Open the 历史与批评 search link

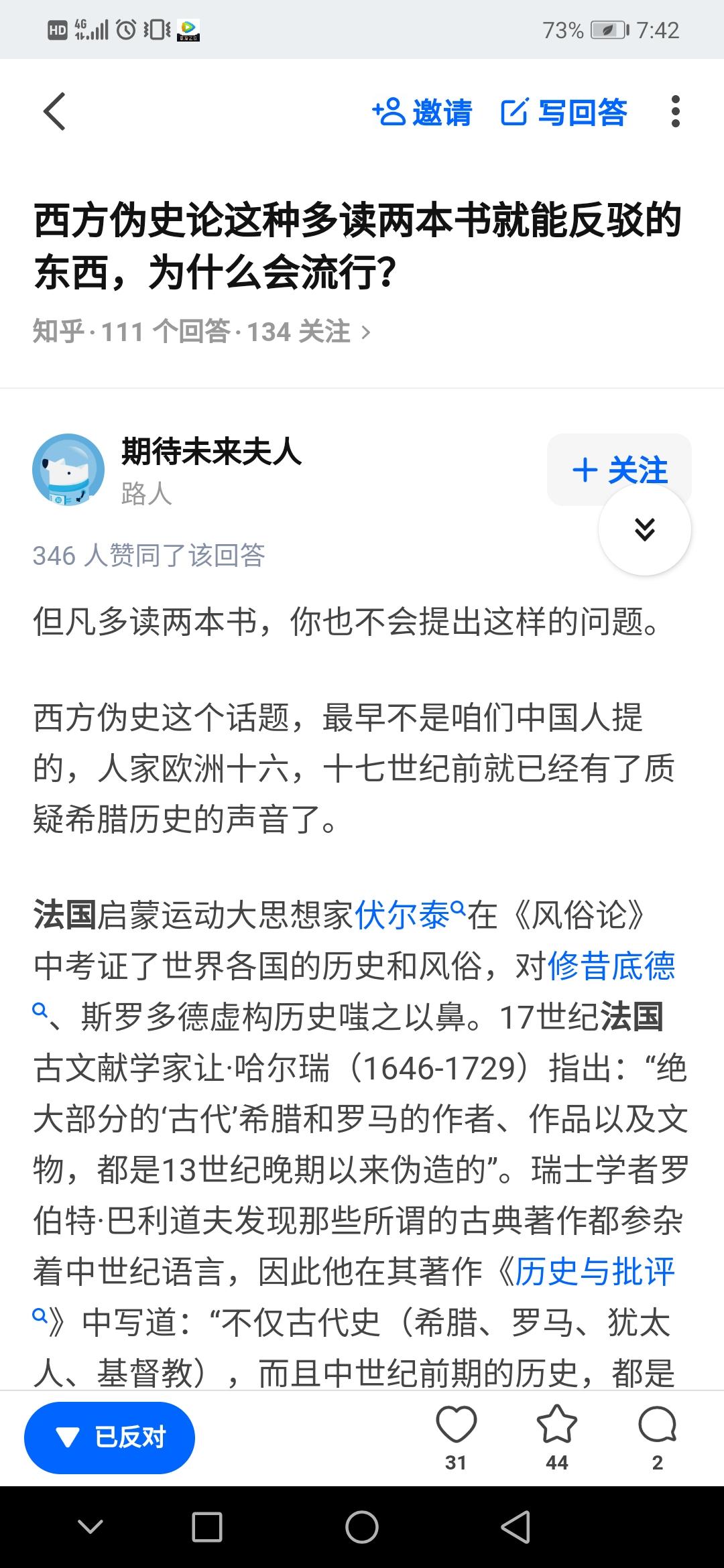tap(594, 1272)
